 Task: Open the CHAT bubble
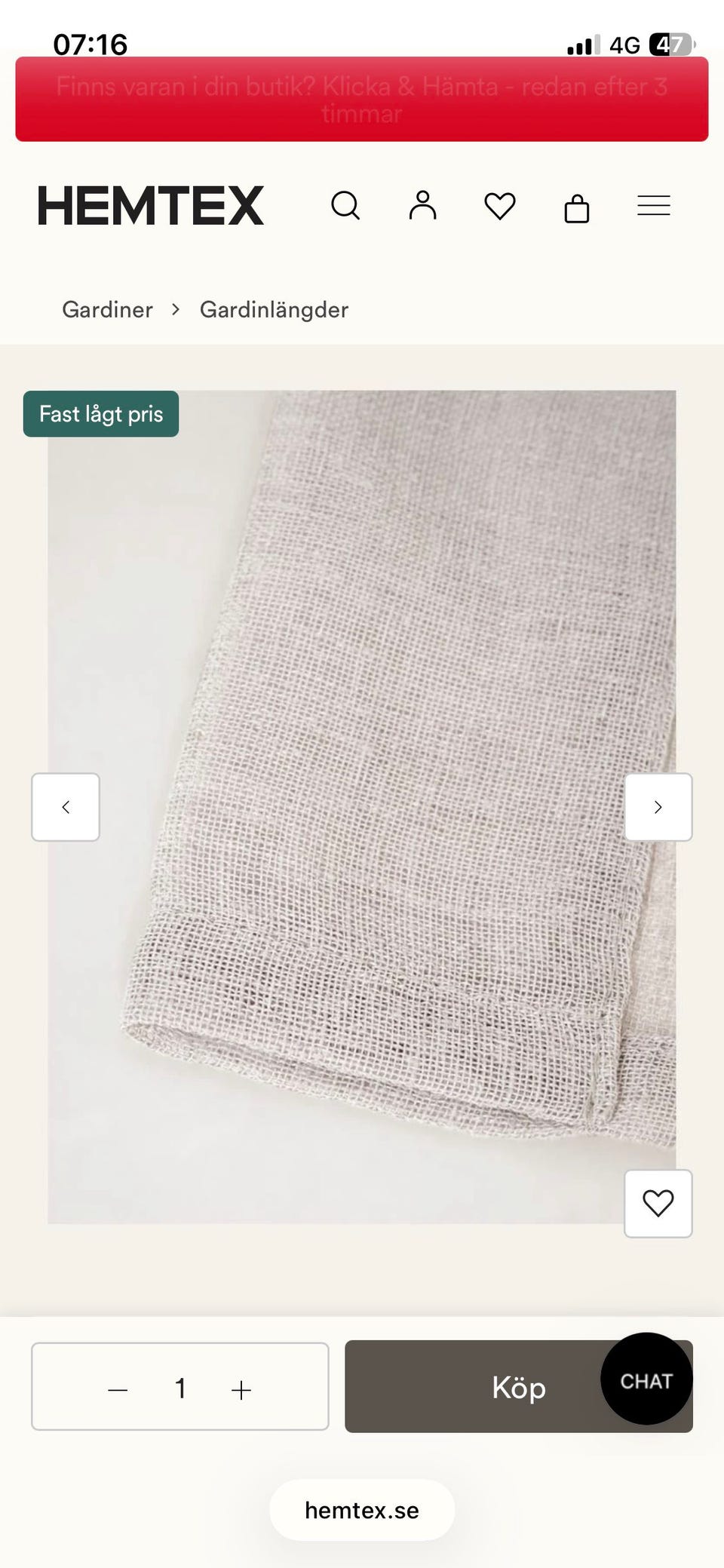click(646, 1379)
